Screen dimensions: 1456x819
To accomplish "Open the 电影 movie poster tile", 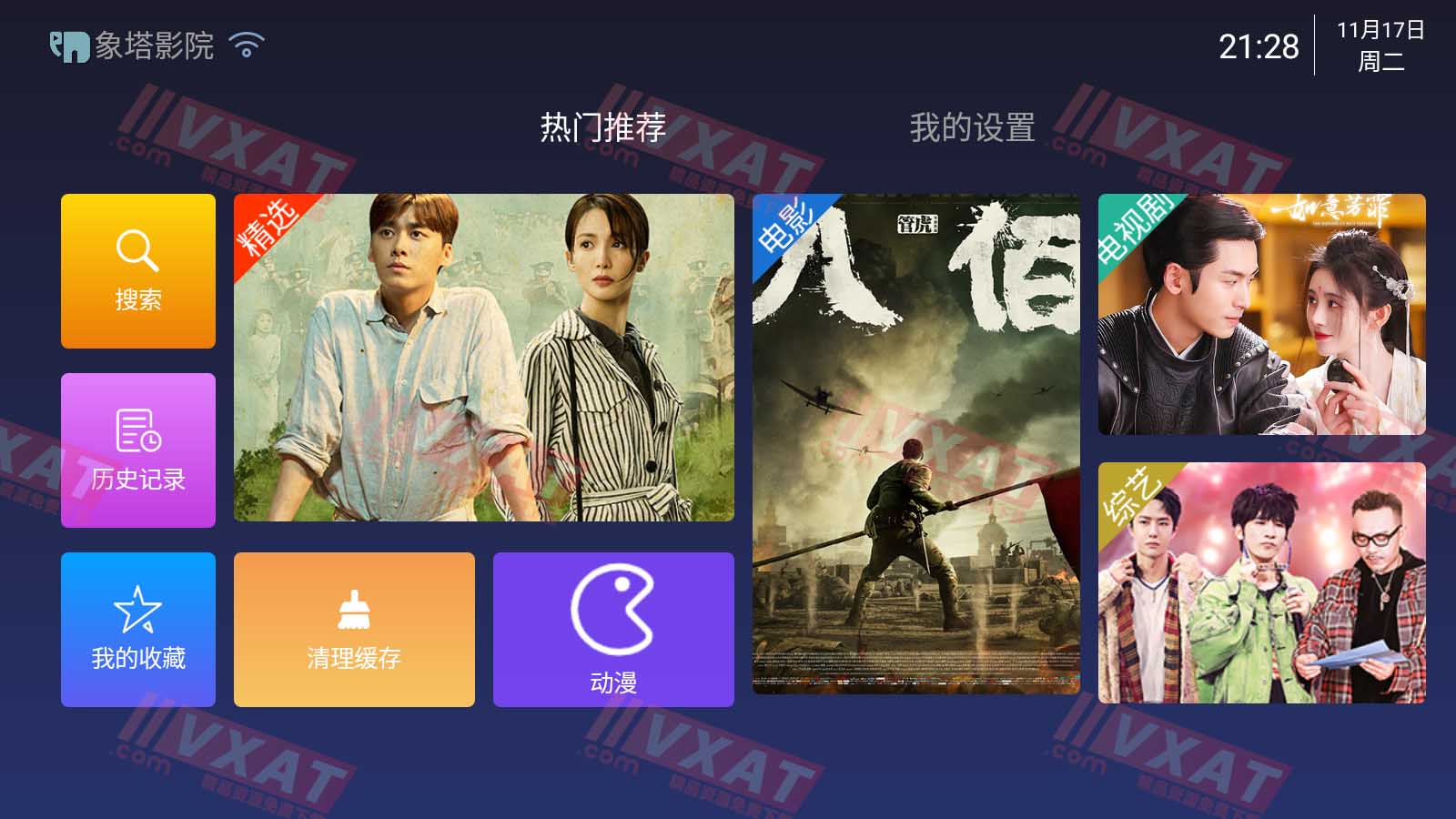I will tap(916, 444).
